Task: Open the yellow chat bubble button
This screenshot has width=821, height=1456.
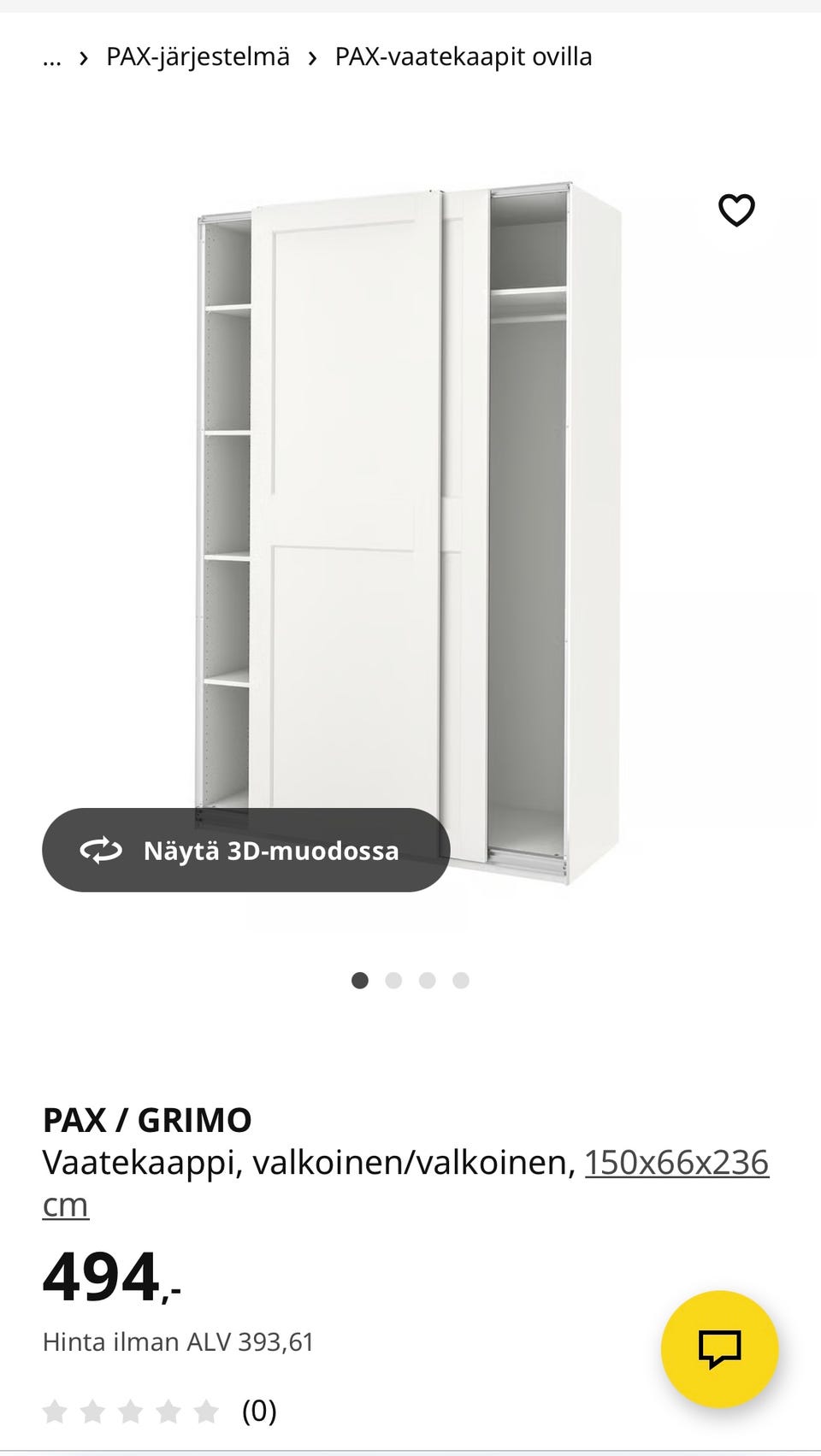Action: (x=719, y=1348)
